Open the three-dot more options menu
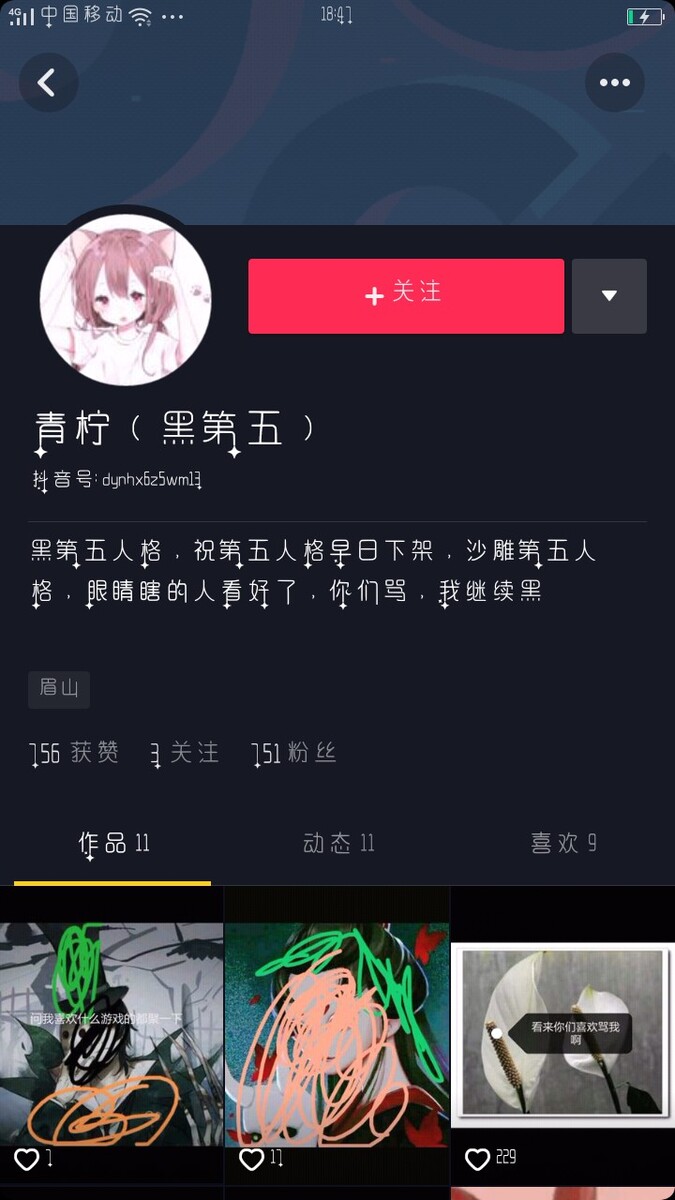 [x=614, y=82]
